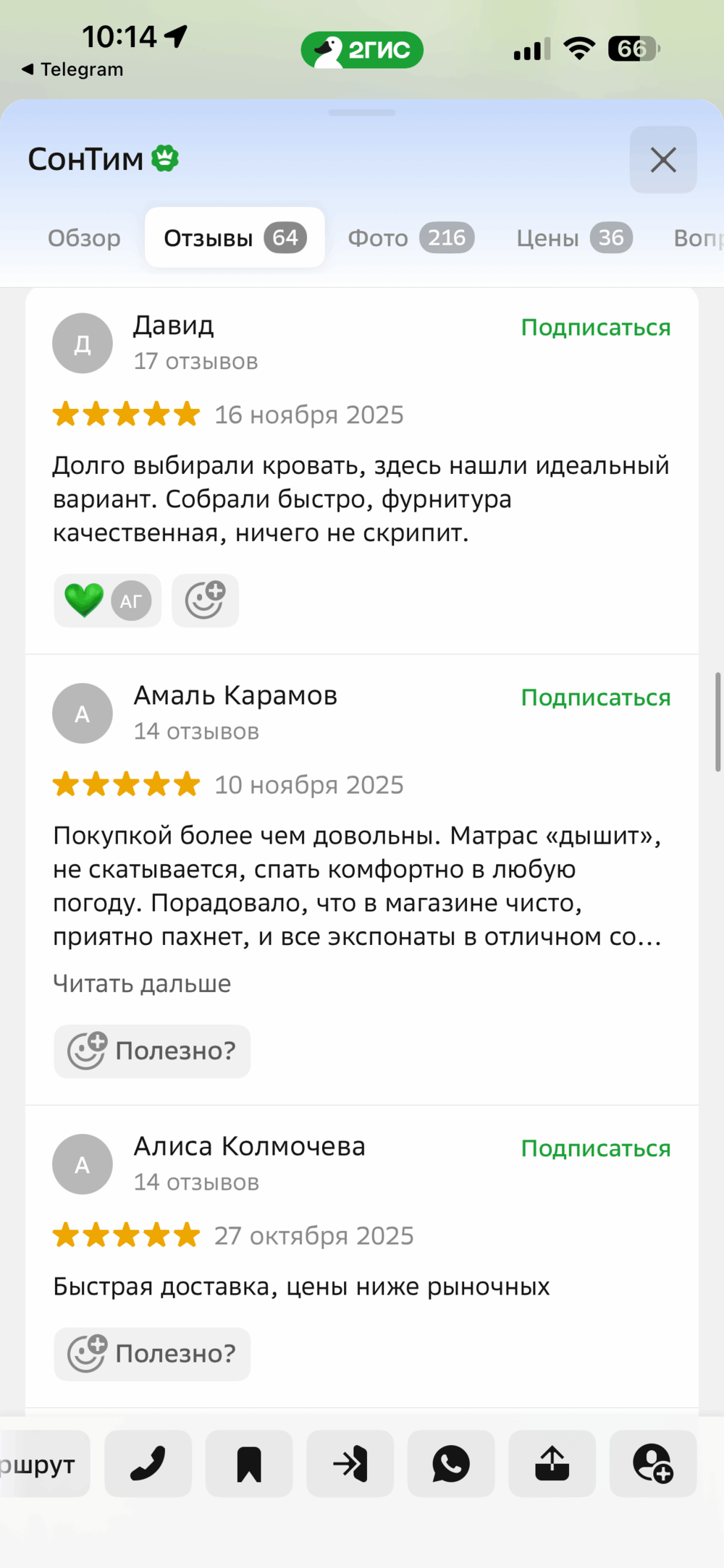Image resolution: width=724 pixels, height=1568 pixels.
Task: Tap the green heart reaction on Давид's review
Action: point(85,601)
